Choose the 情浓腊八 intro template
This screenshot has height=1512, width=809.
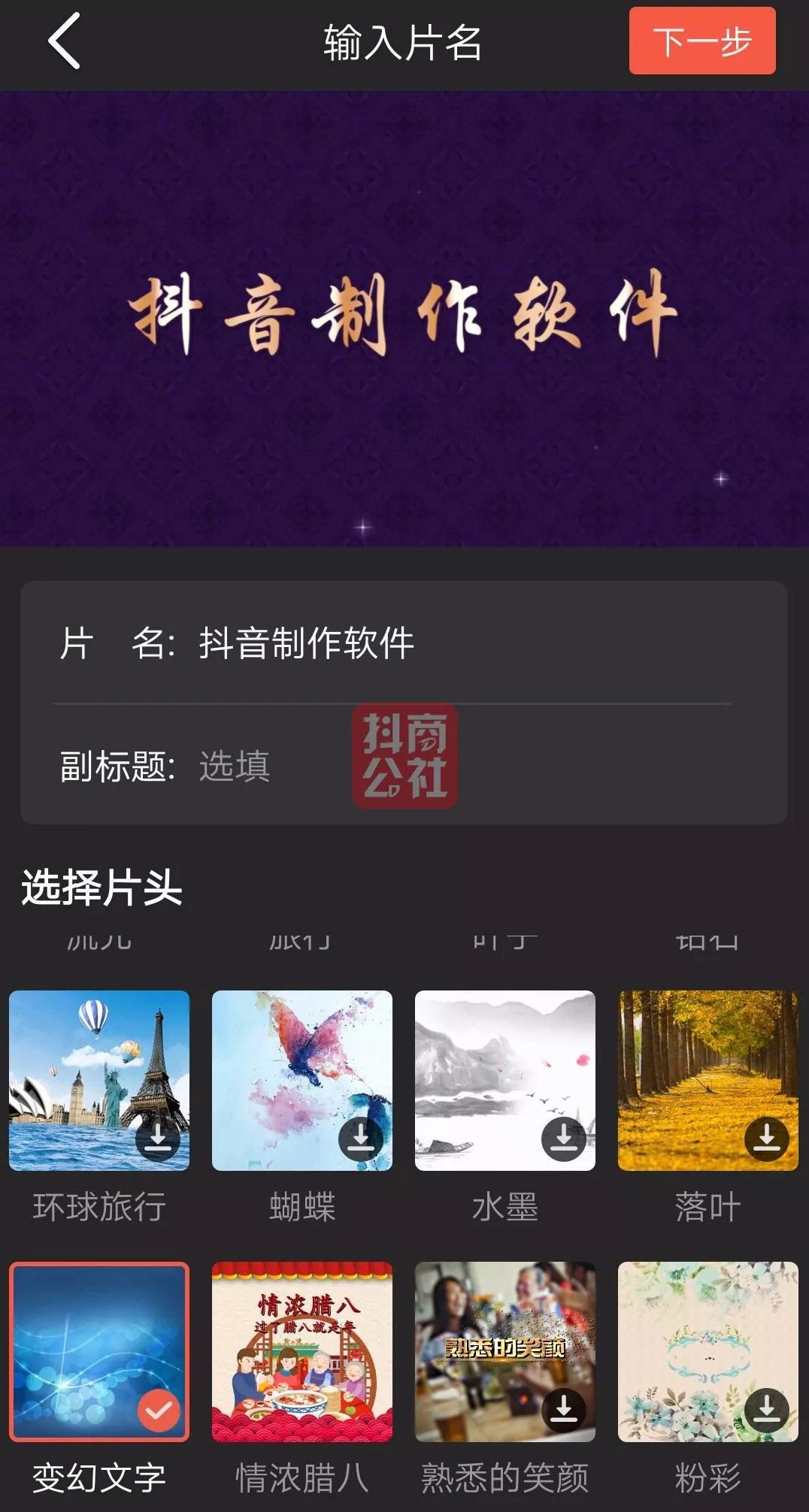coord(302,1351)
